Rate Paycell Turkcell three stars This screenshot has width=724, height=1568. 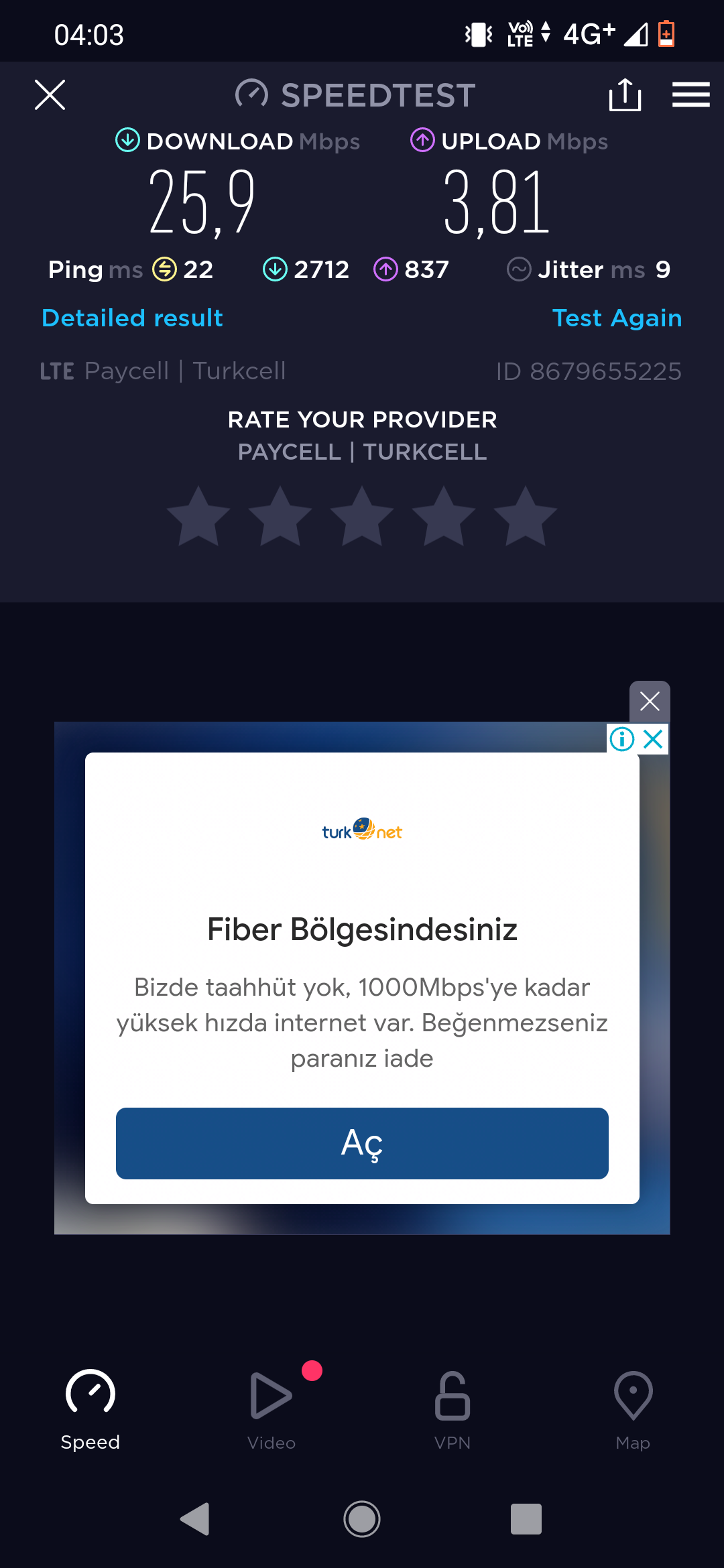(x=362, y=516)
